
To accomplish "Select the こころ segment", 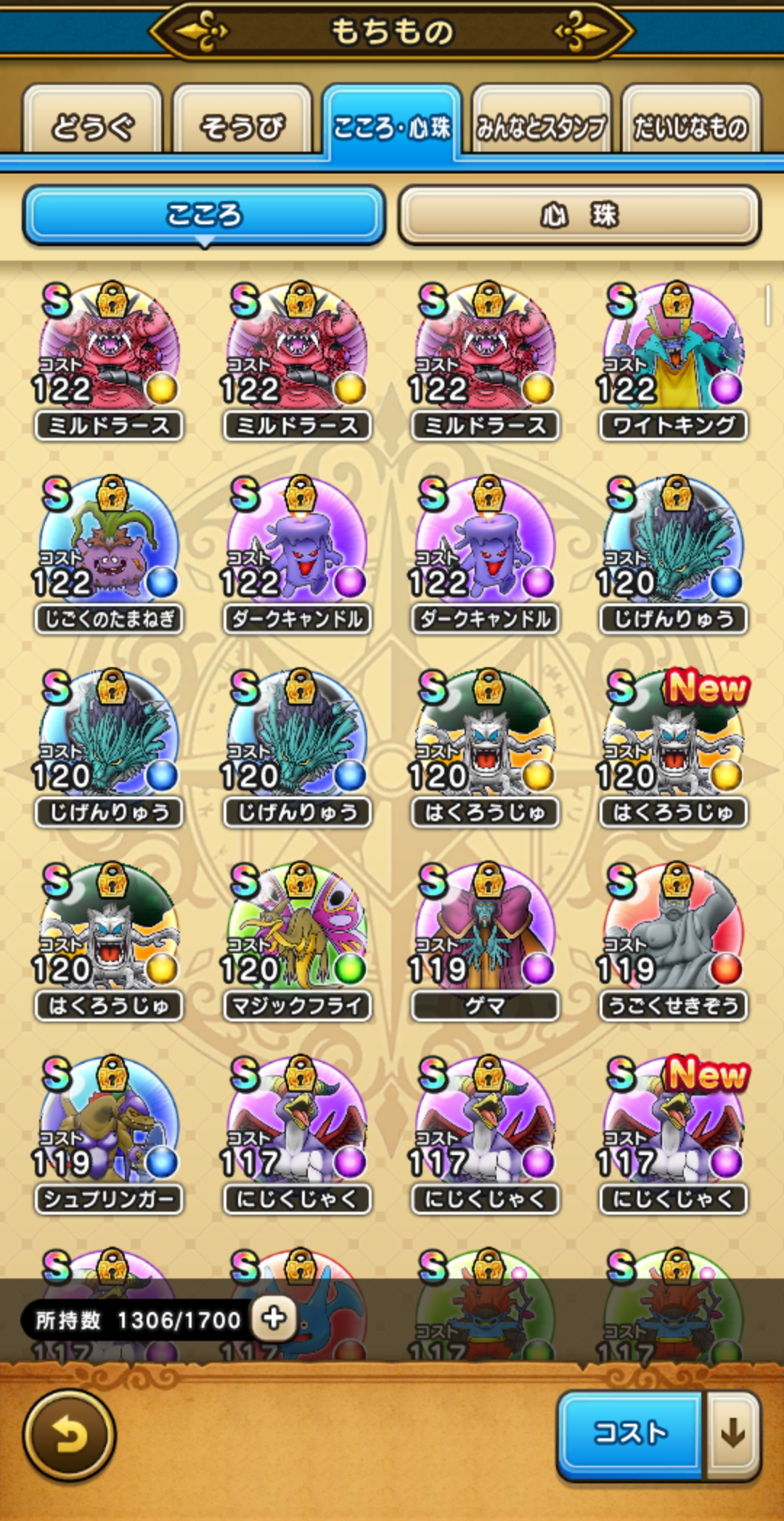I will click(x=204, y=215).
